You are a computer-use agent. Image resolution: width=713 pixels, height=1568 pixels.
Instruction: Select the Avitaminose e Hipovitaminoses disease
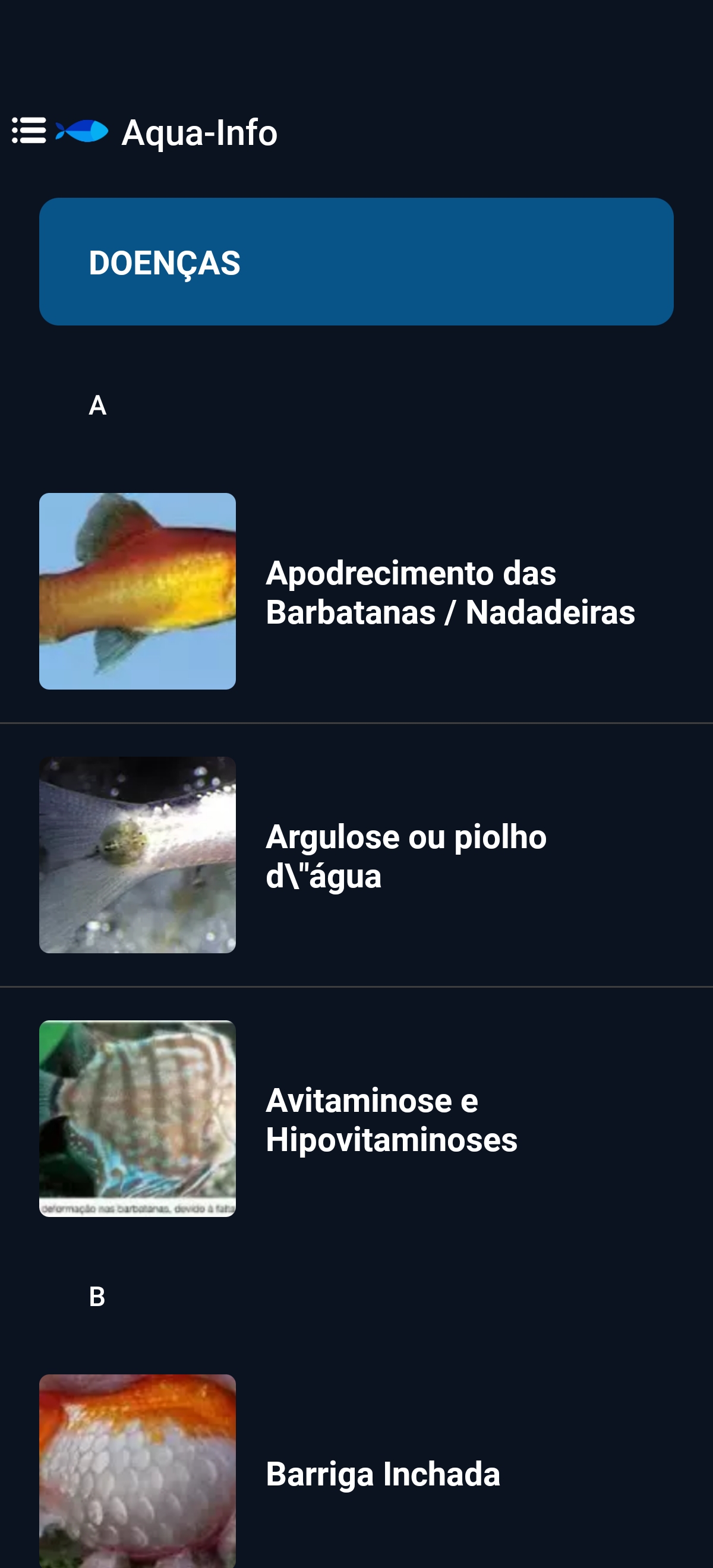point(392,1120)
